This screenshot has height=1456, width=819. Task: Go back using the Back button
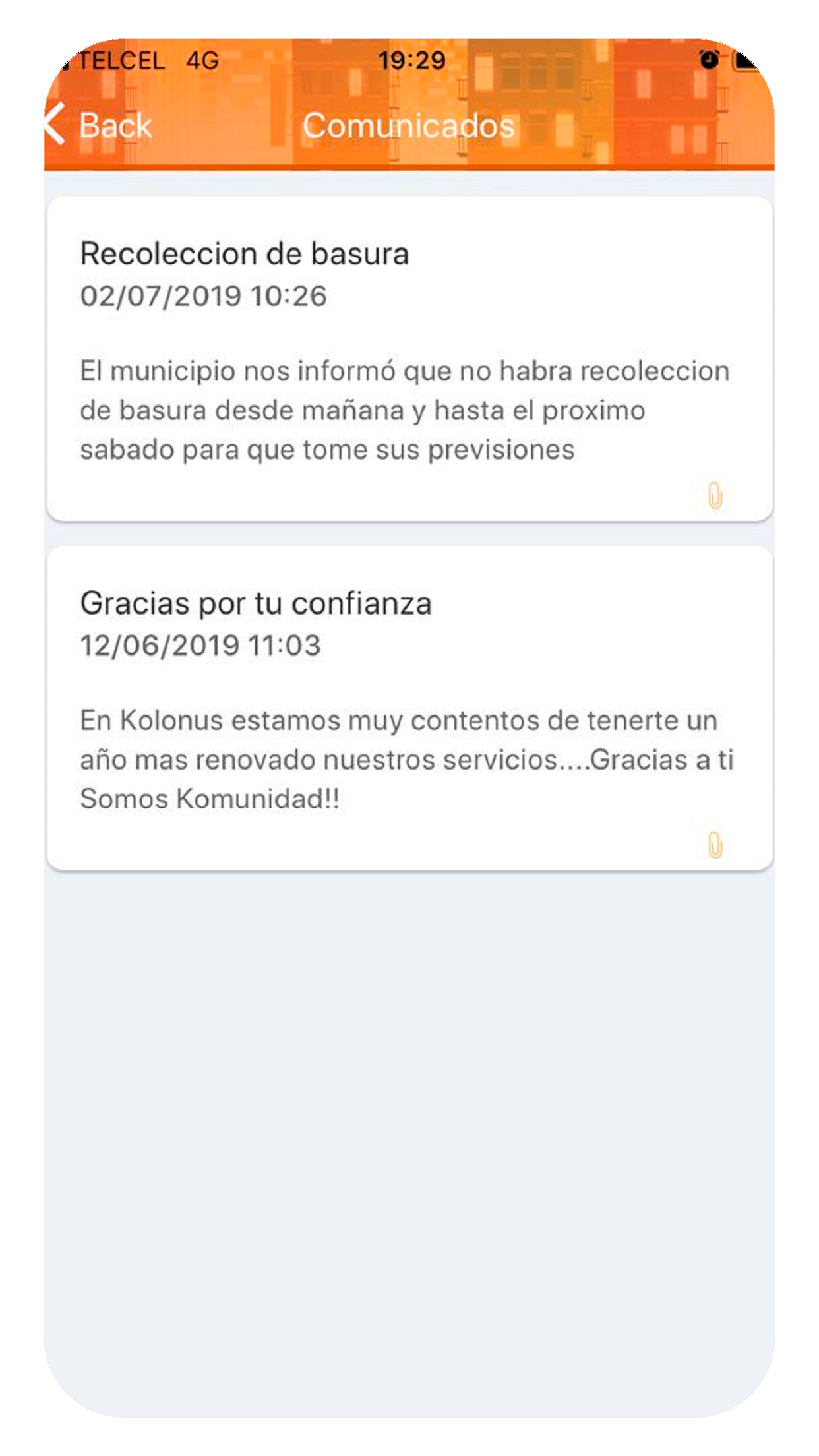(99, 125)
